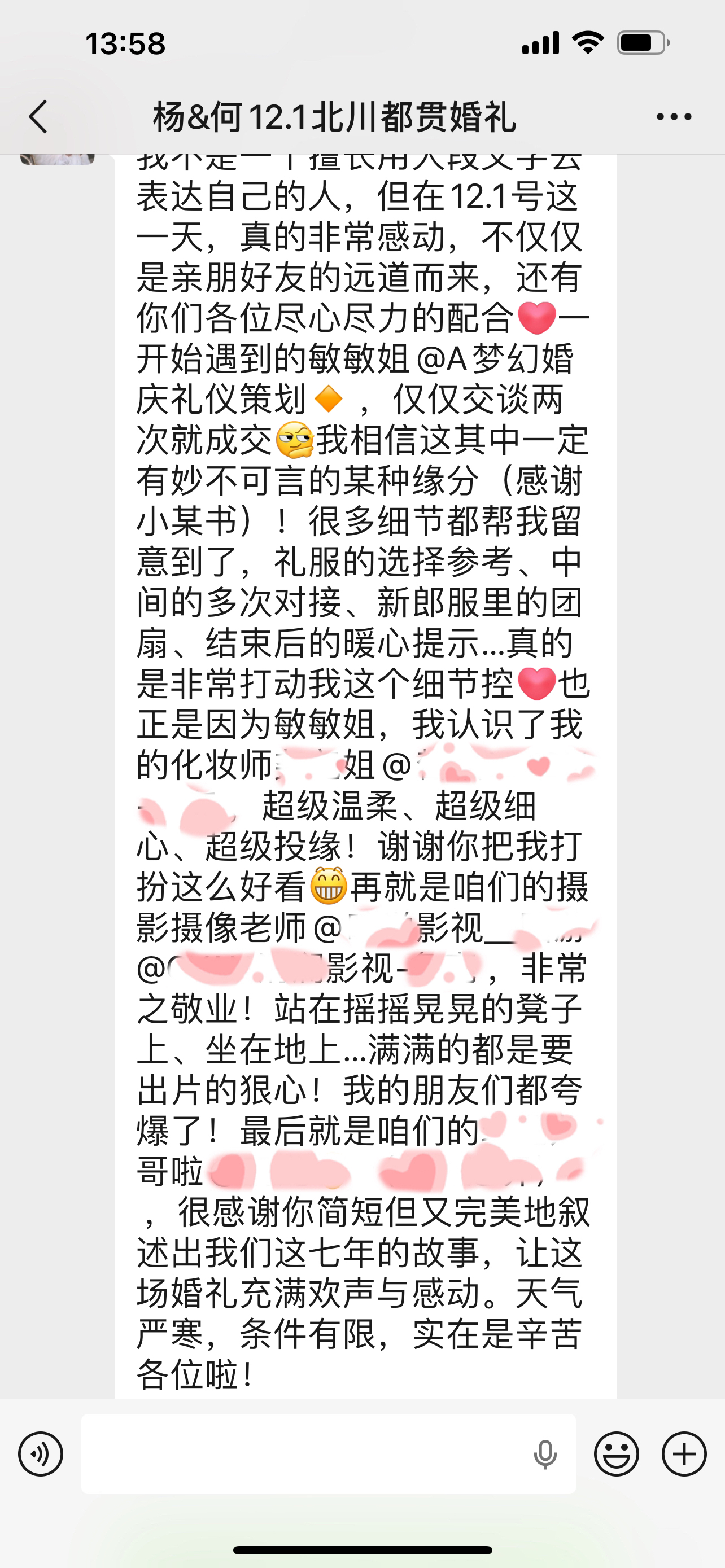Switch to voice message input
Viewport: 725px width, 1568px height.
click(41, 1454)
